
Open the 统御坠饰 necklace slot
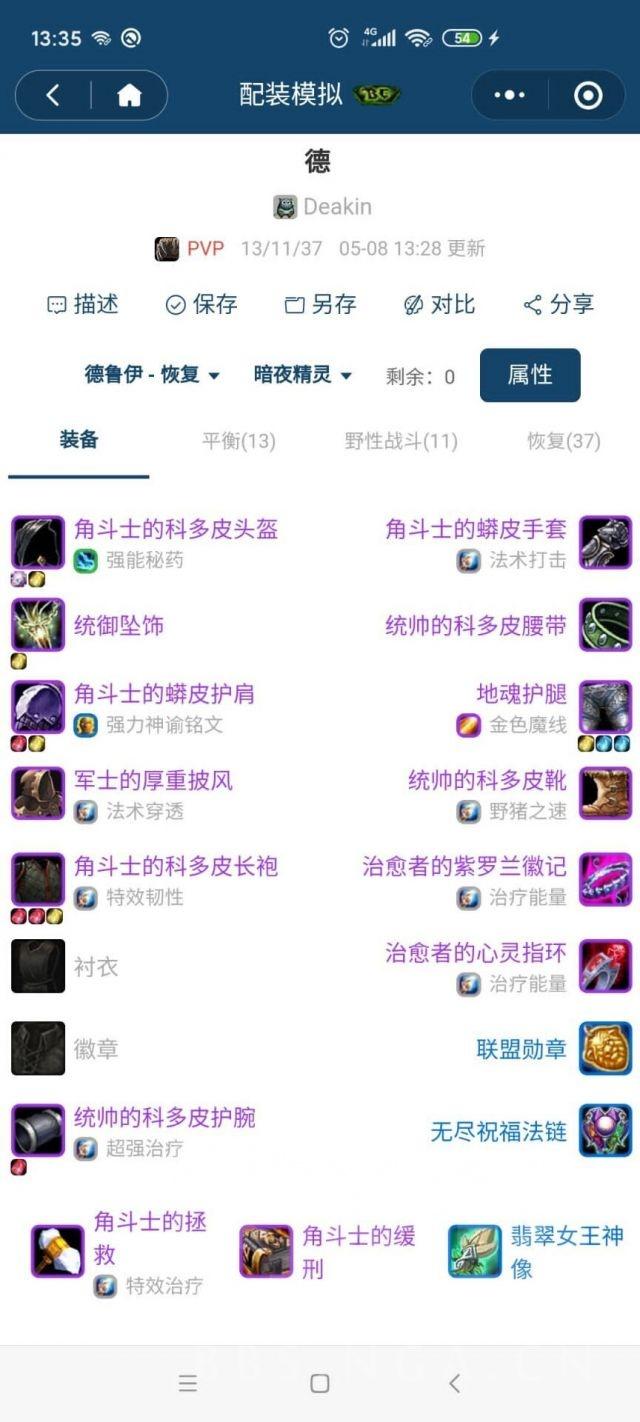119,626
